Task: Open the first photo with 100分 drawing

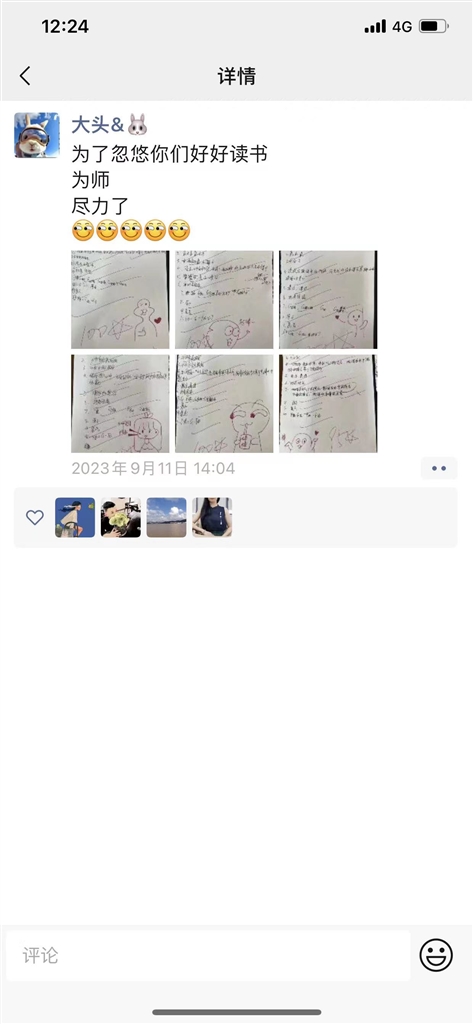Action: click(x=120, y=300)
